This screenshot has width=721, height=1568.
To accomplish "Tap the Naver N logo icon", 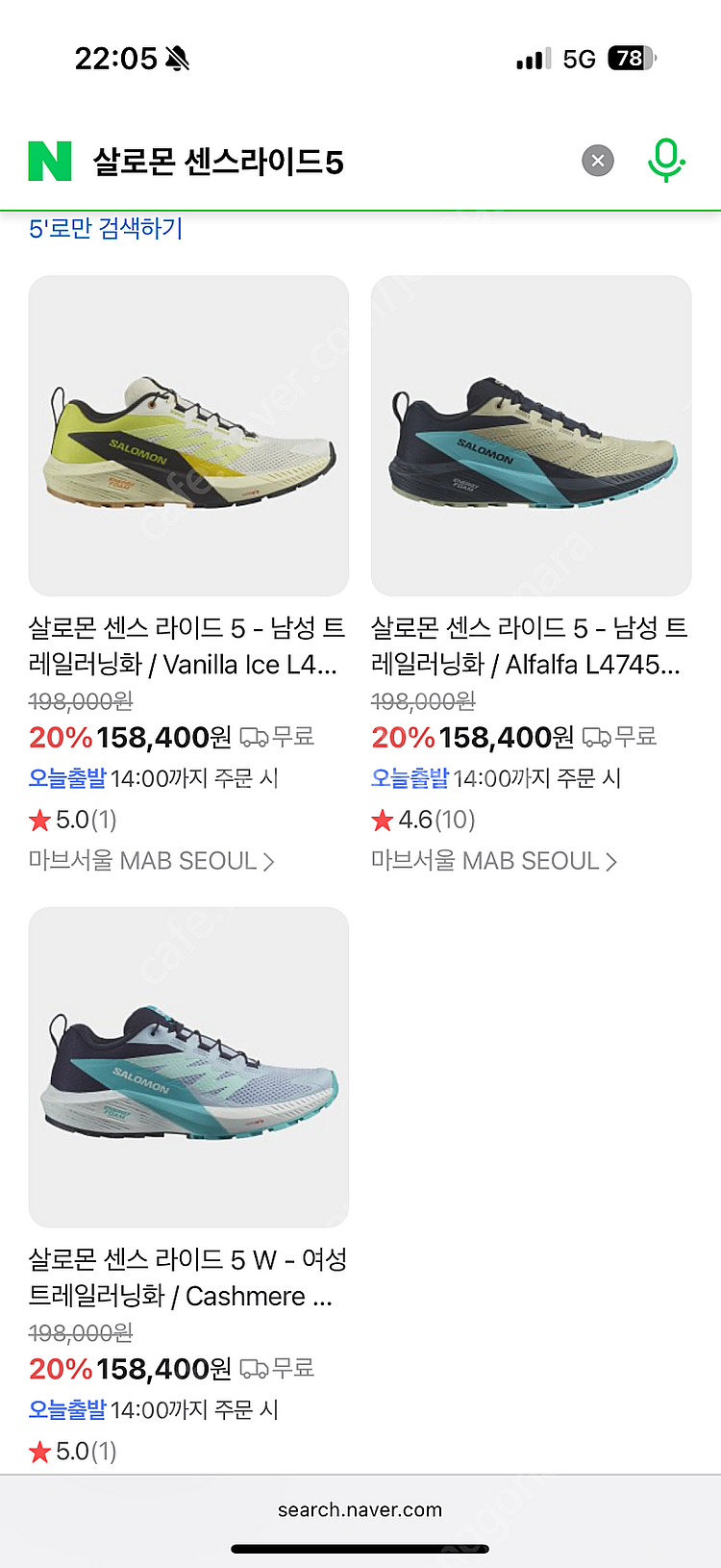I will tap(50, 161).
